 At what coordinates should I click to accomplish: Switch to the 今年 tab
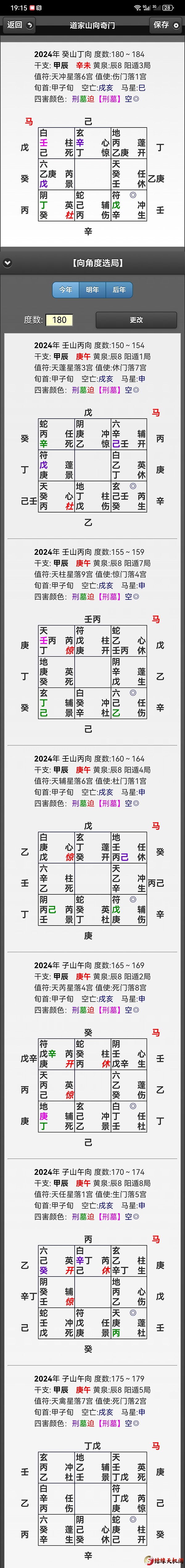(65, 290)
